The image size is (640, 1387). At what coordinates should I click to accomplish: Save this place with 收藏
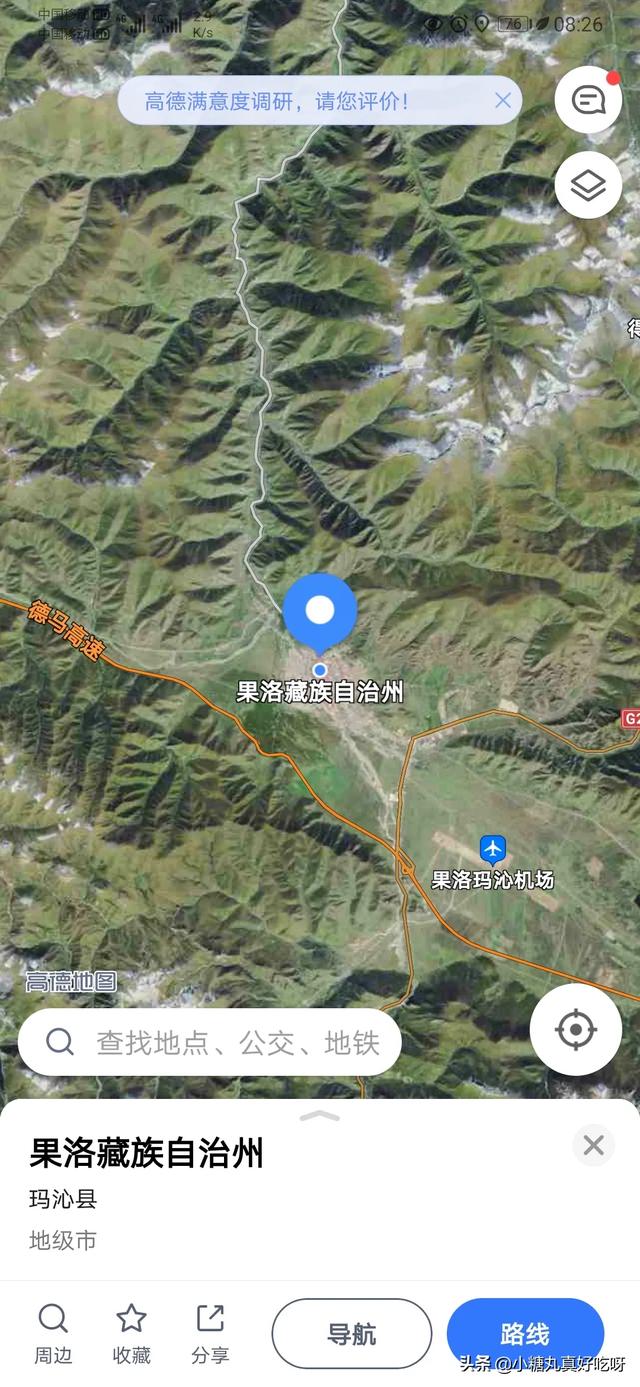[x=131, y=1333]
